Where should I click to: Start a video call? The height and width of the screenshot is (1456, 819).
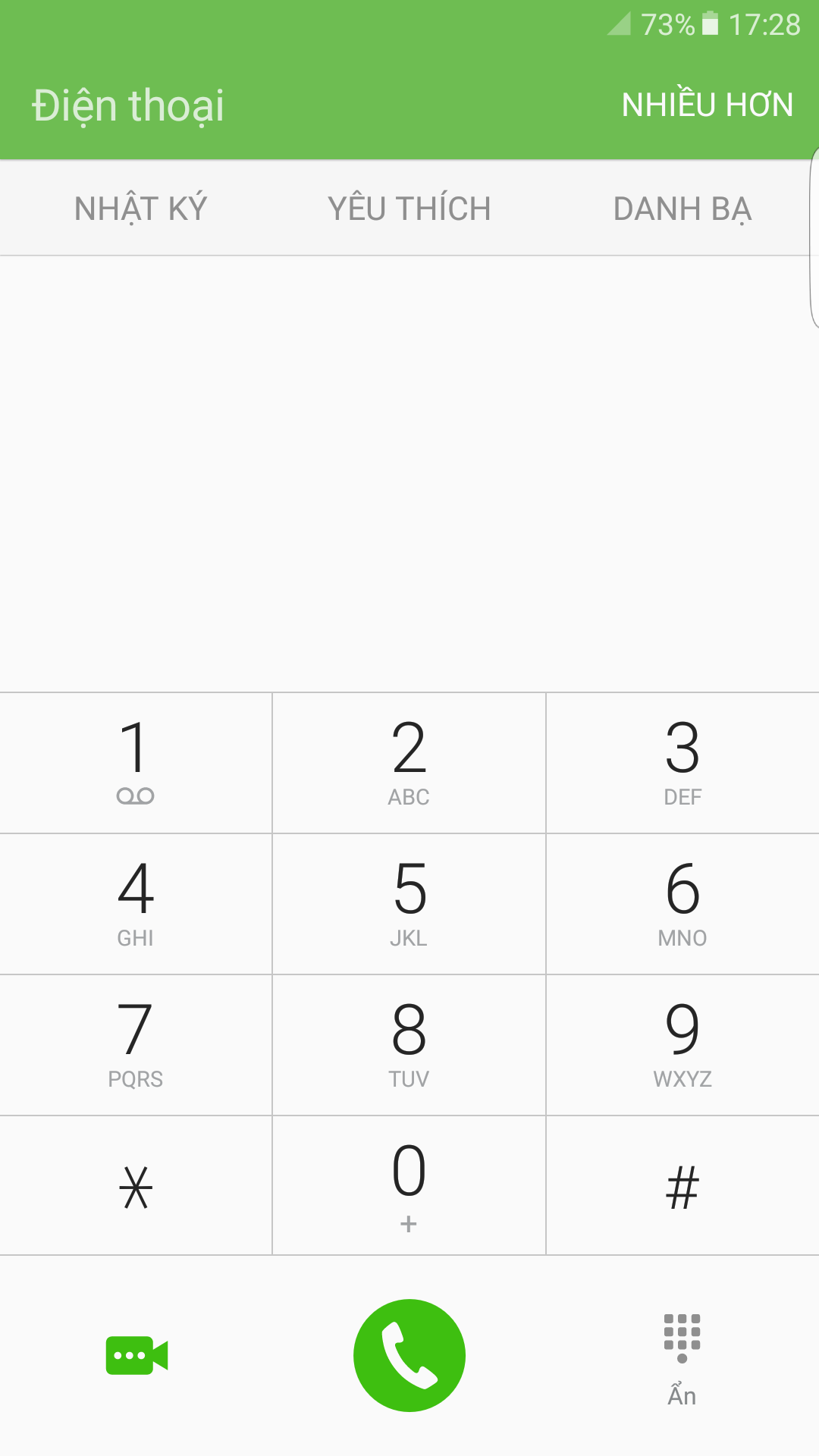coord(136,1355)
